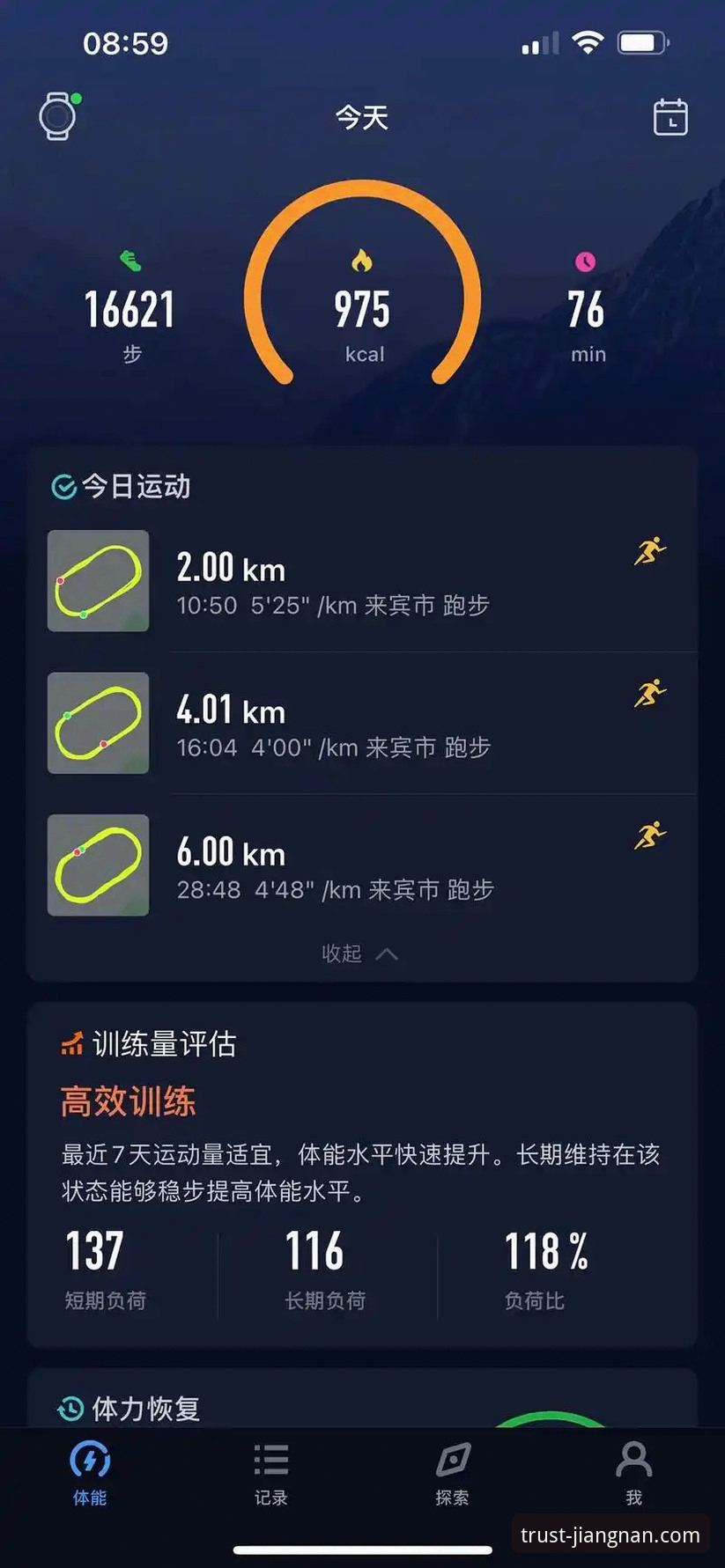The height and width of the screenshot is (1568, 725).
Task: Open the watch device icon top left
Action: click(55, 115)
